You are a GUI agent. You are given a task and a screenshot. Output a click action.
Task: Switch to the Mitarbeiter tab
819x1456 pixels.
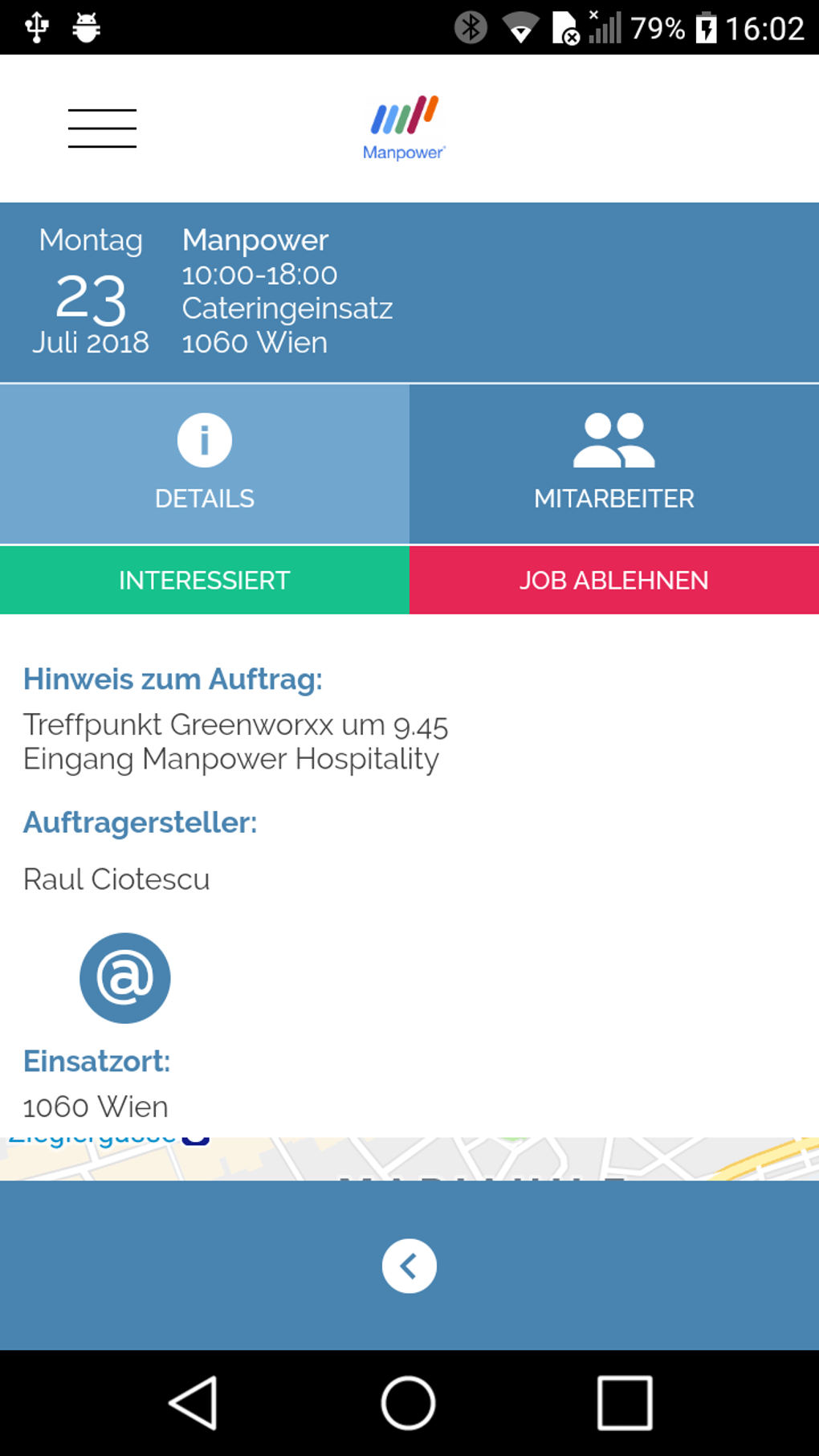click(x=614, y=464)
